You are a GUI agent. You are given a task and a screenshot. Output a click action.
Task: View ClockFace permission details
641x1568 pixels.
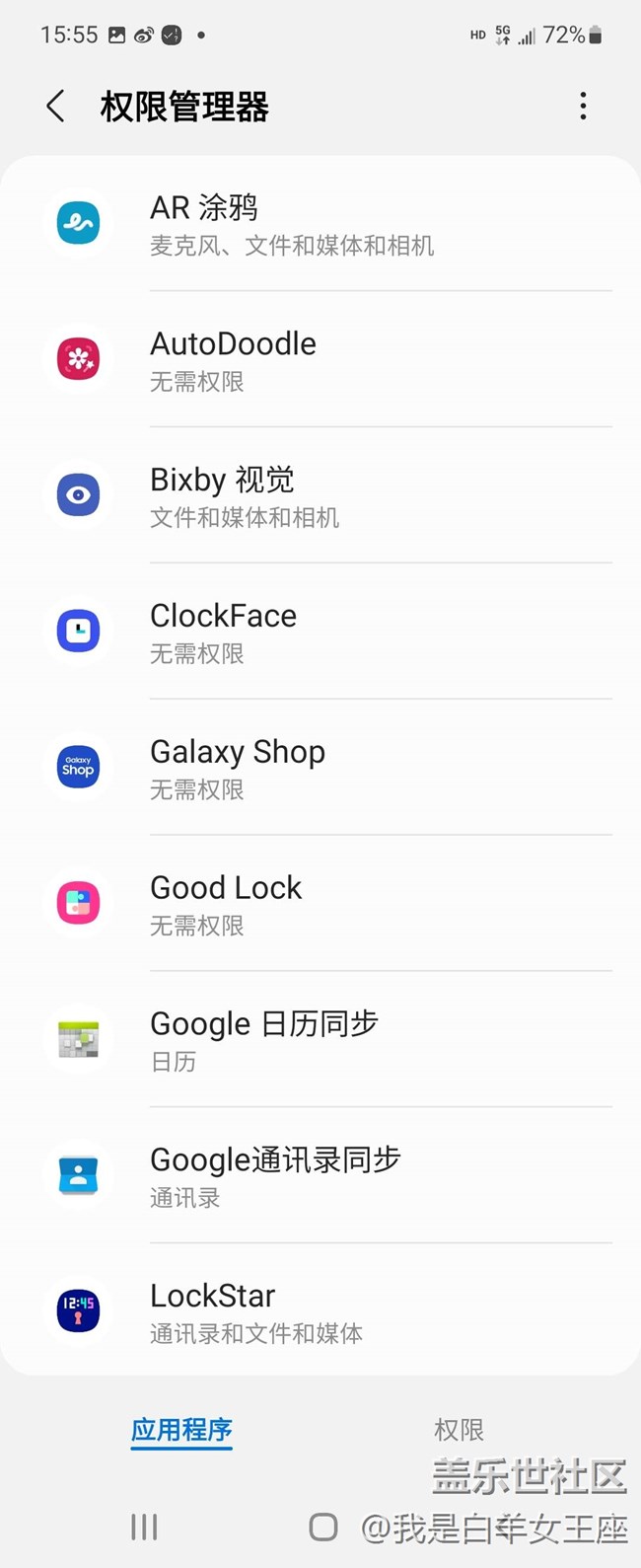click(320, 633)
